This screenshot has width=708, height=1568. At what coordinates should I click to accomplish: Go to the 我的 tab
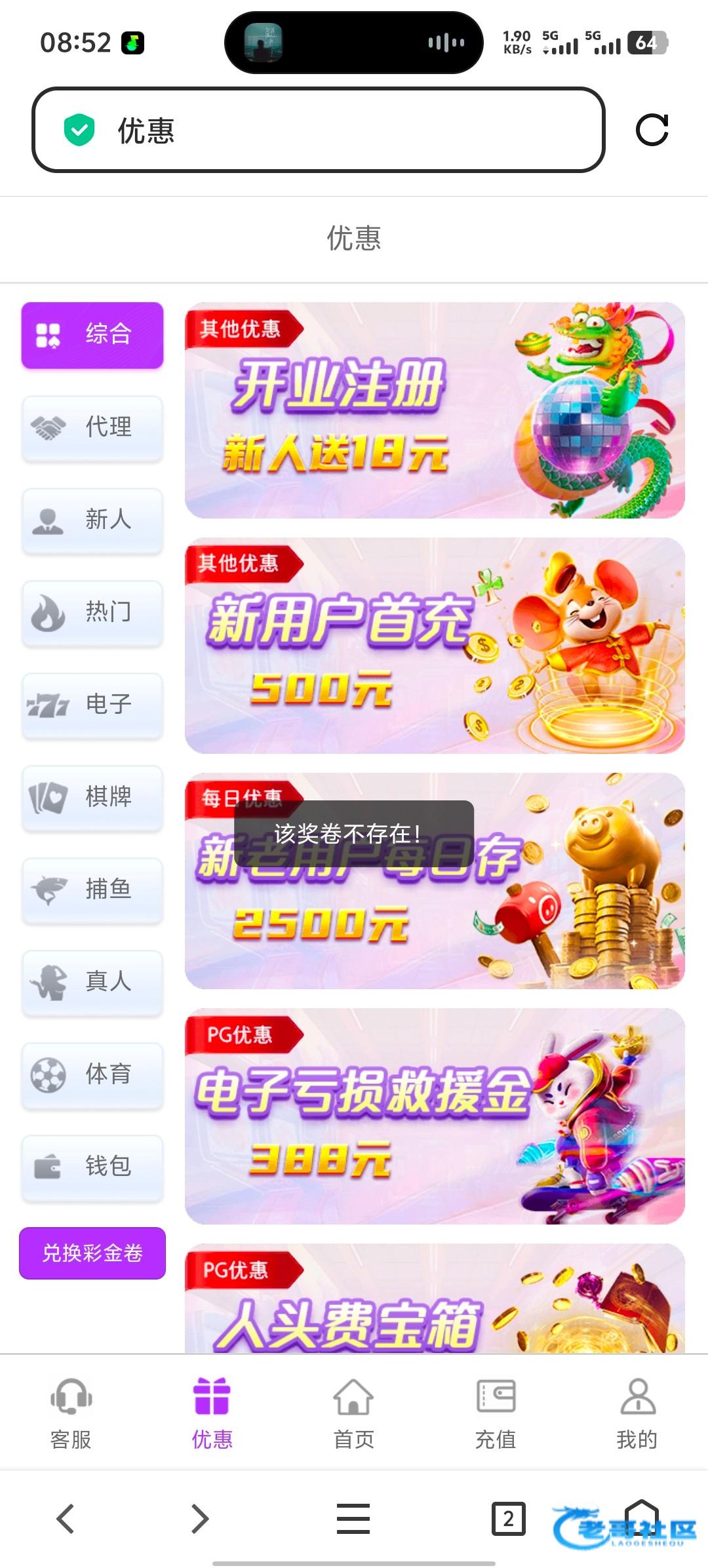coord(637,1413)
